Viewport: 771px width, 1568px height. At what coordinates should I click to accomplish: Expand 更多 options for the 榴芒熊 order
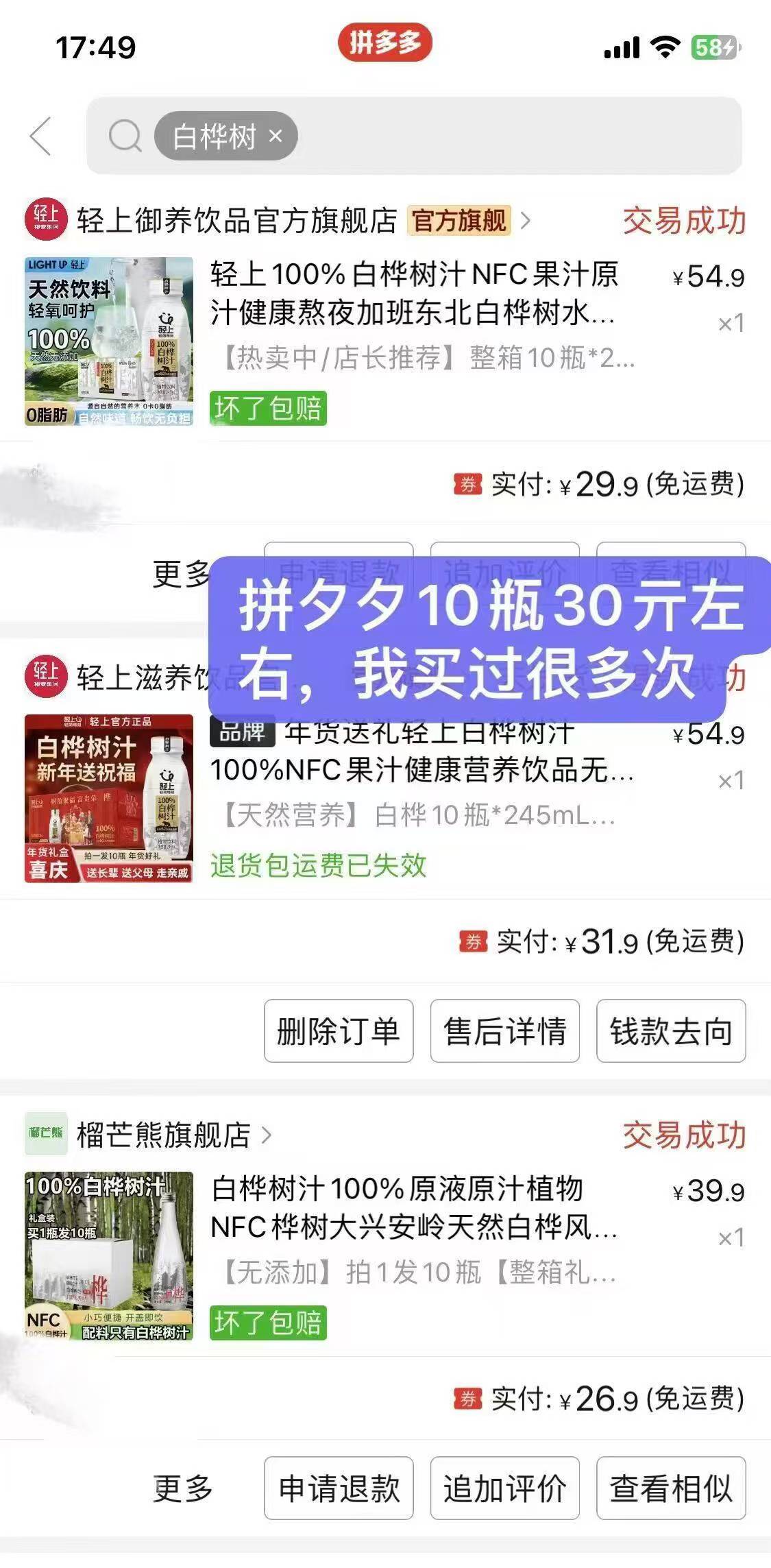(x=182, y=1488)
